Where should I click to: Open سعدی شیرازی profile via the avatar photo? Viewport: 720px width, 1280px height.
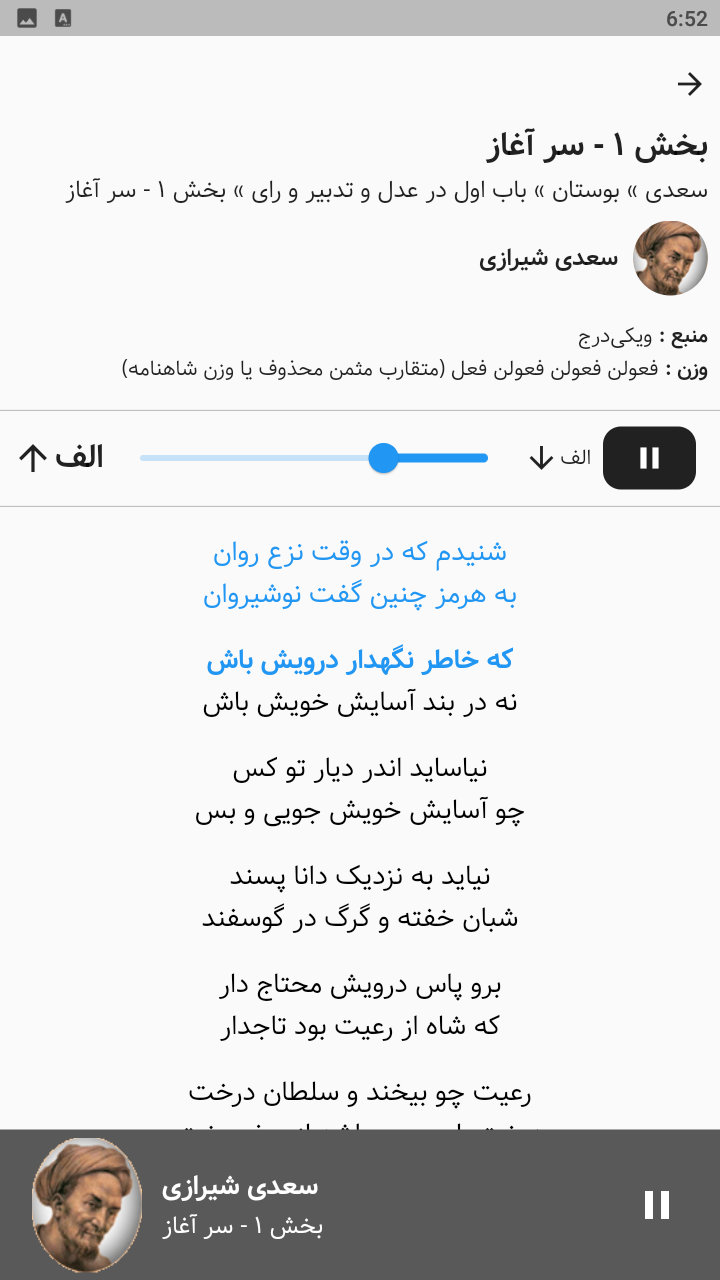pyautogui.click(x=669, y=258)
